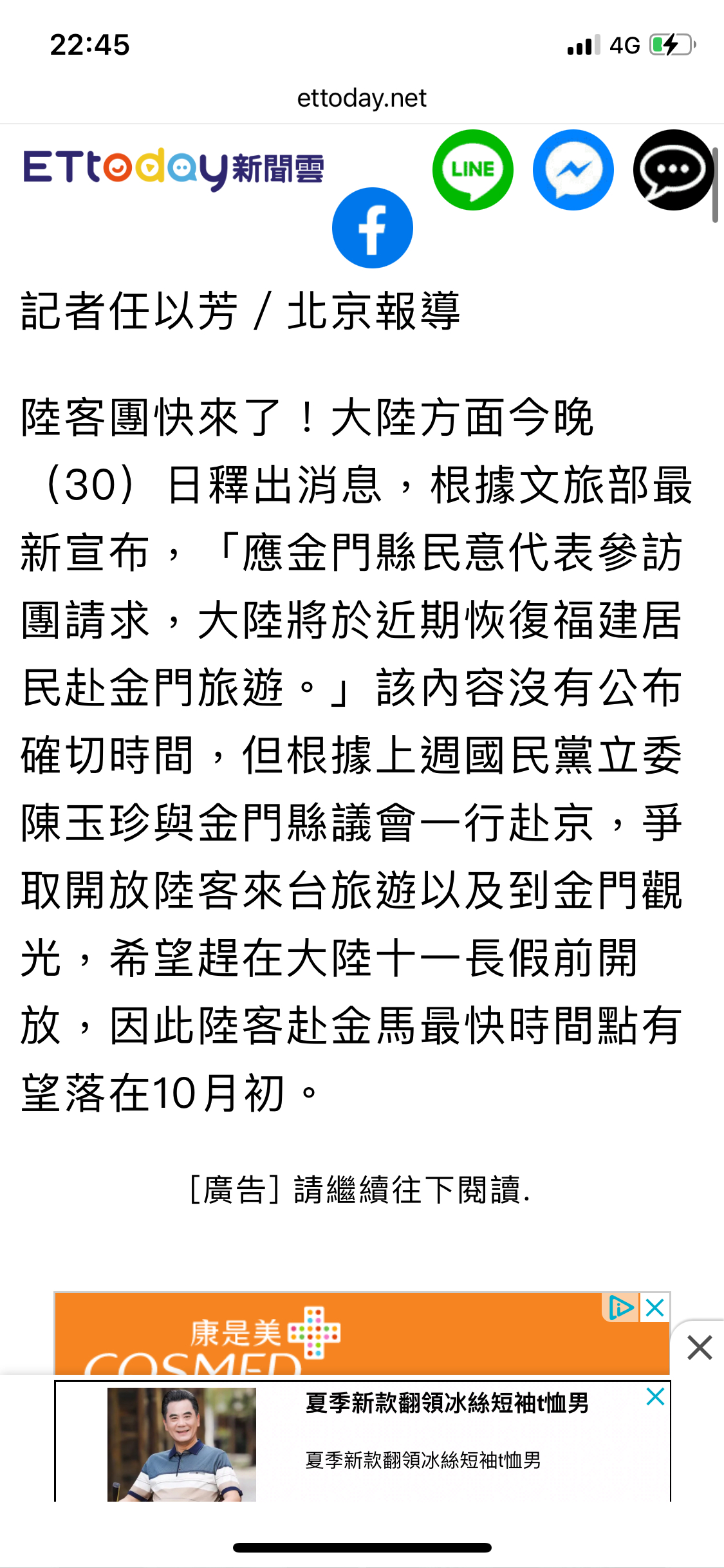Viewport: 724px width, 1568px height.
Task: Share article via LINE
Action: [x=473, y=170]
